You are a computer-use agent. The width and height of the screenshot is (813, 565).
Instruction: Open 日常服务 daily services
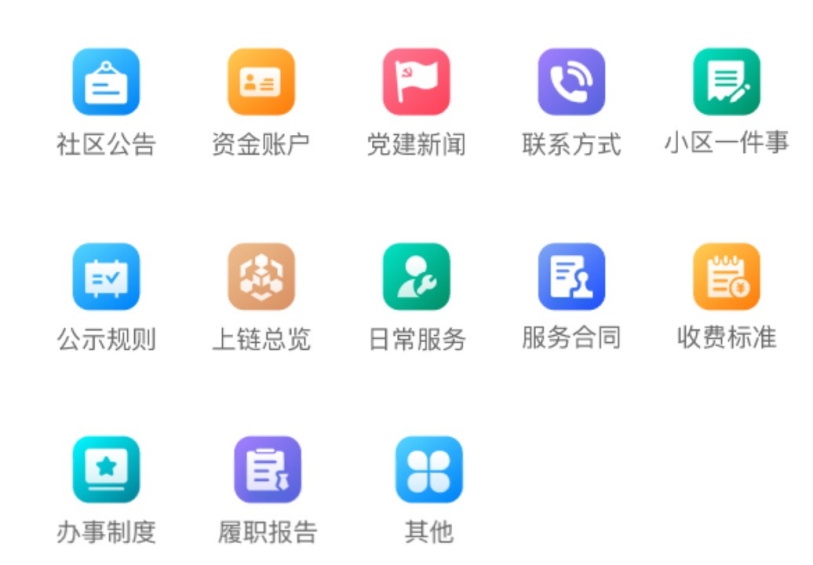point(416,277)
